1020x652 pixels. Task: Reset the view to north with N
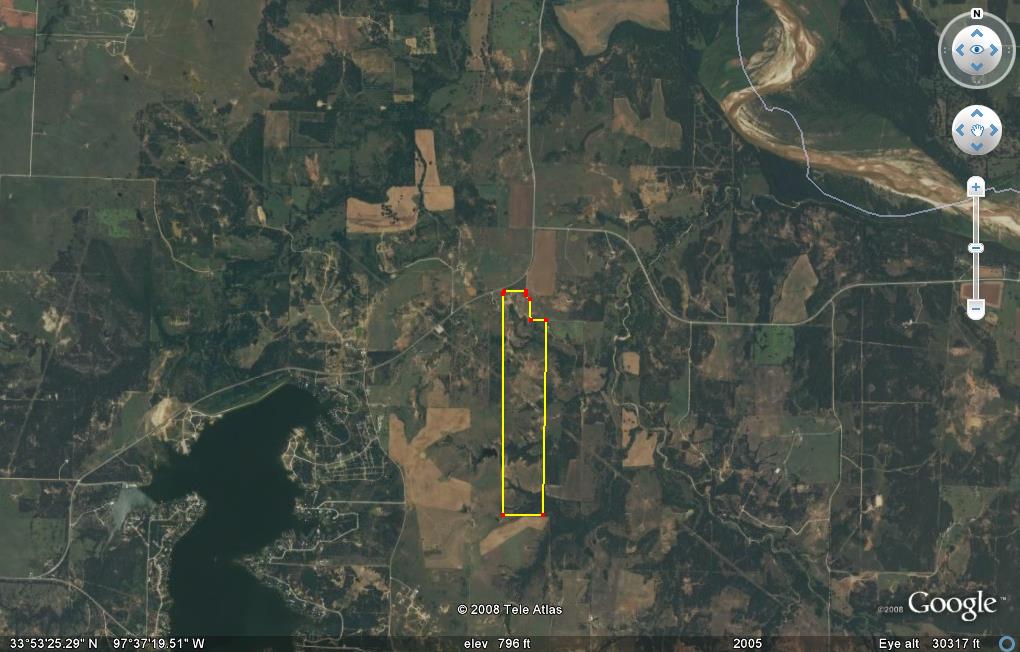tap(977, 14)
